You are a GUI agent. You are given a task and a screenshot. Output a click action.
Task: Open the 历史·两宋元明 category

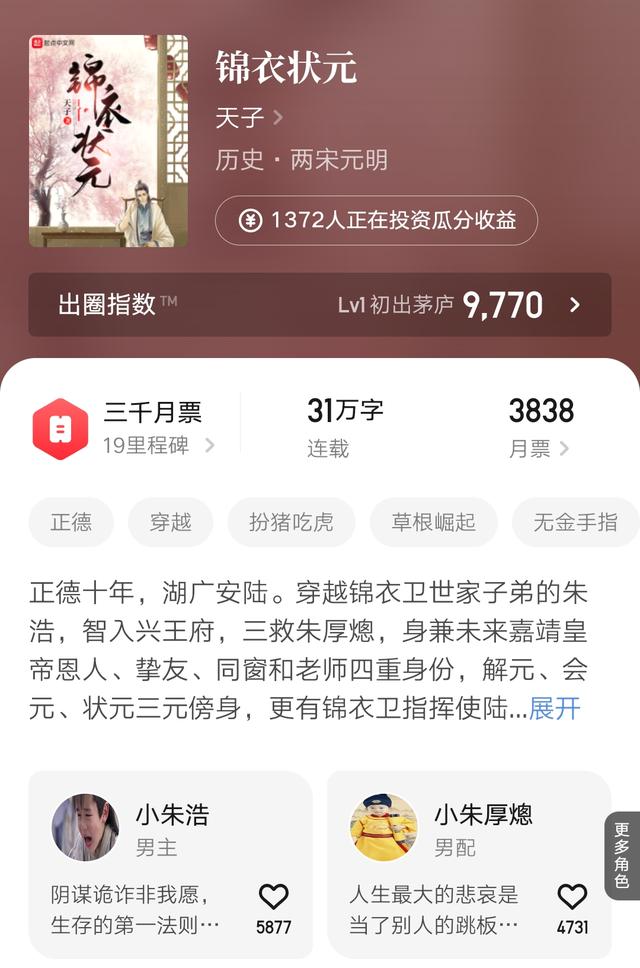[x=301, y=160]
